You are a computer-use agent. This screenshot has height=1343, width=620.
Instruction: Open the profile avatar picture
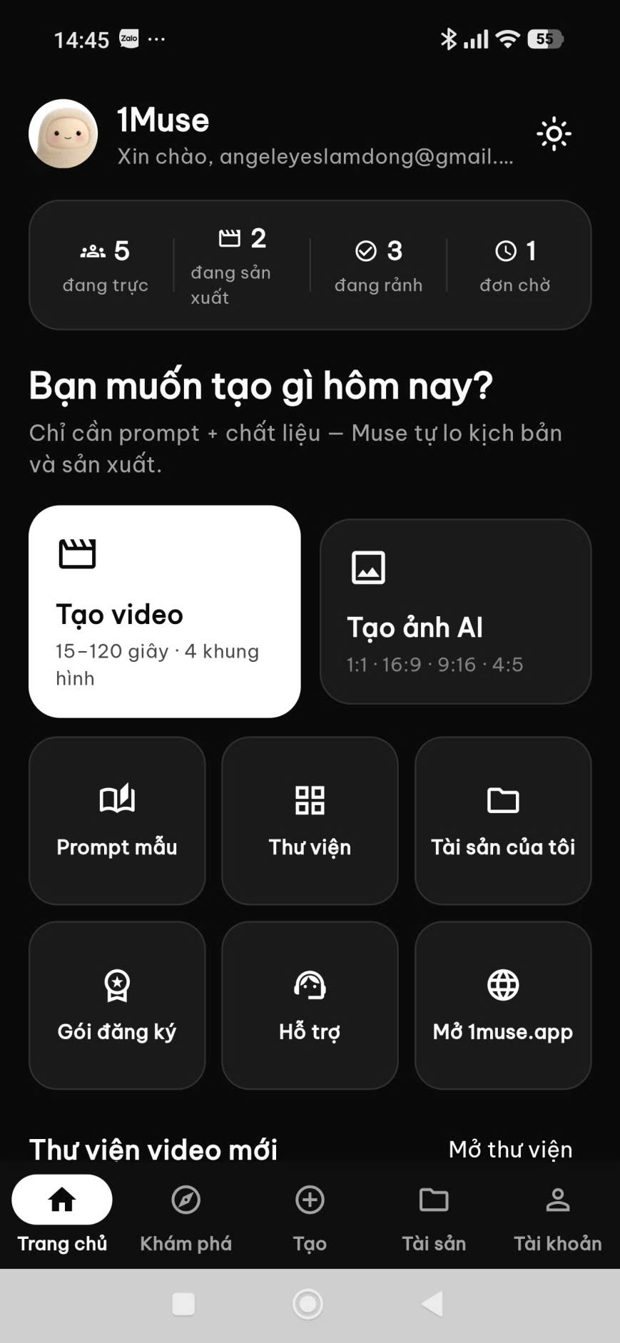click(63, 134)
